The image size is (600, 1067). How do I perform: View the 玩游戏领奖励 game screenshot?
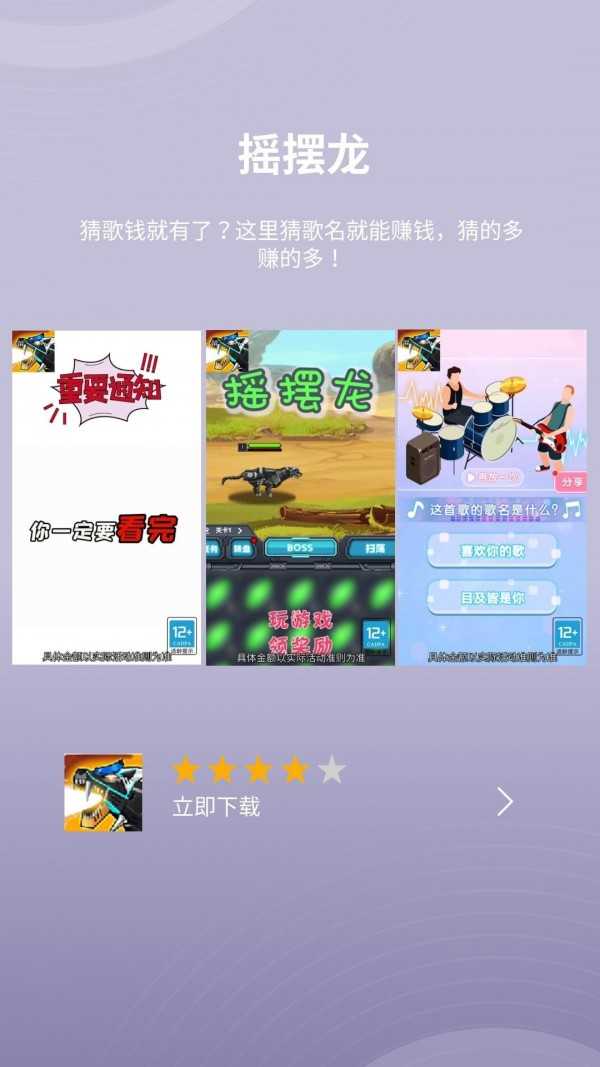pyautogui.click(x=300, y=497)
